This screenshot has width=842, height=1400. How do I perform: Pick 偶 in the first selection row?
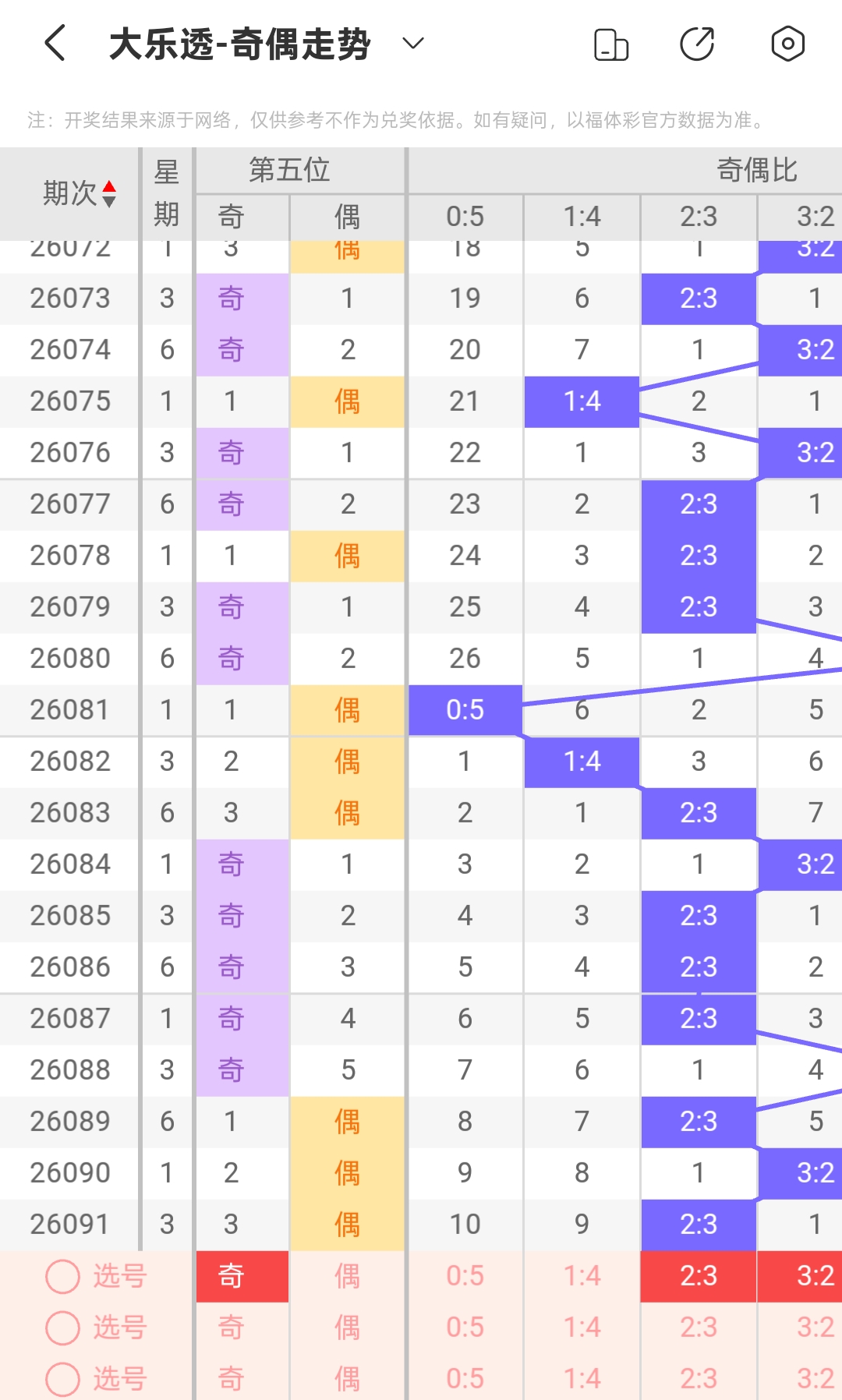point(348,1276)
